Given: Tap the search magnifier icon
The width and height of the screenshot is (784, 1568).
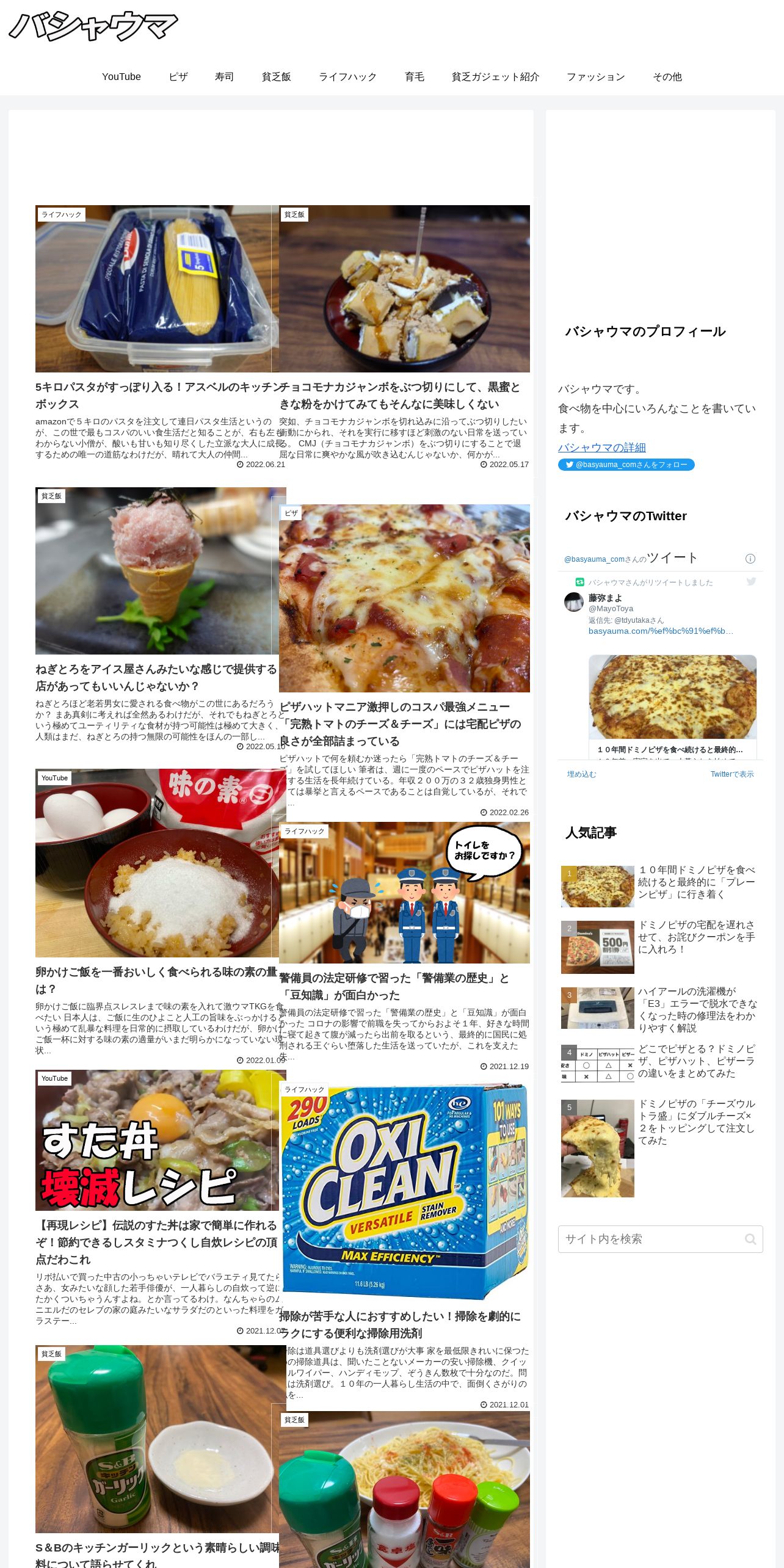Looking at the screenshot, I should (x=750, y=1239).
